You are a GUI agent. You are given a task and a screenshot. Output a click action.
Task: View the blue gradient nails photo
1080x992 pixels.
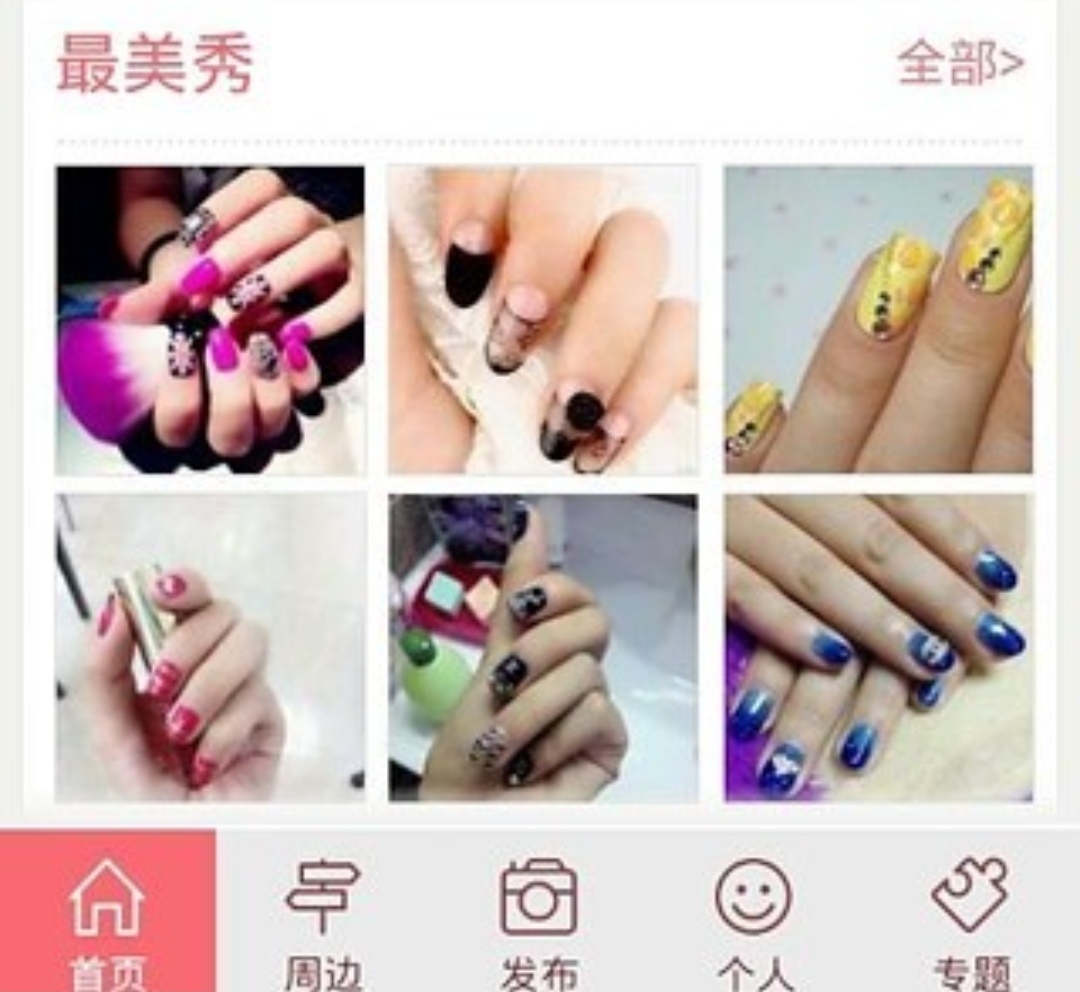(x=878, y=647)
